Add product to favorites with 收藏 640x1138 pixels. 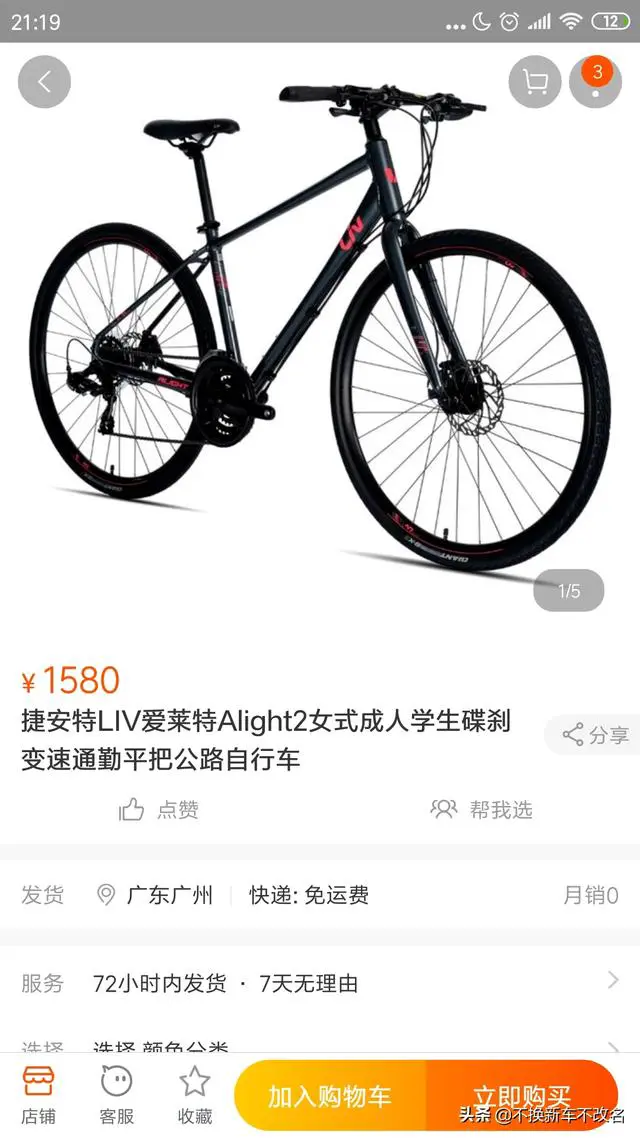click(x=194, y=1096)
